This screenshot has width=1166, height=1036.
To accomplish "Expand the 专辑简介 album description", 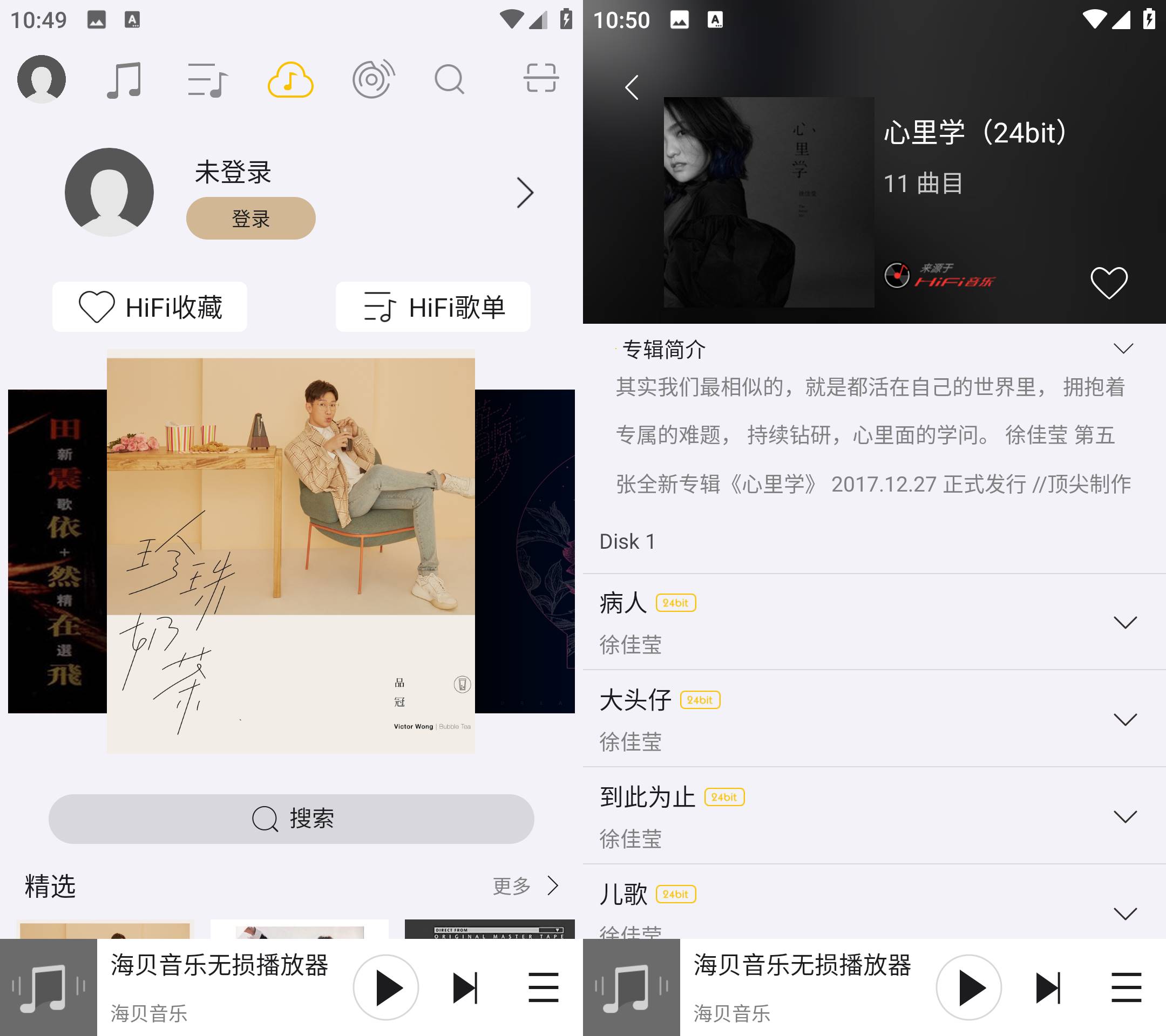I will pos(1123,349).
